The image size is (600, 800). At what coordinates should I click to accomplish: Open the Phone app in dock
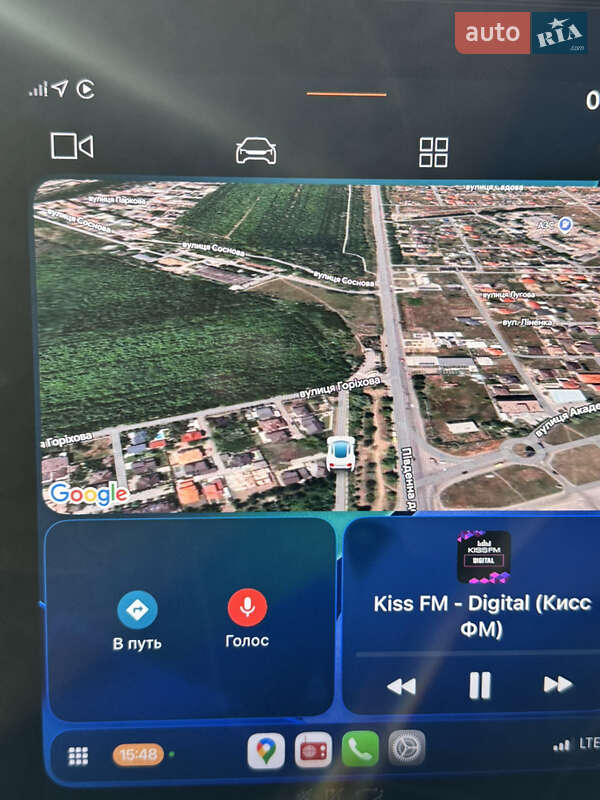360,749
